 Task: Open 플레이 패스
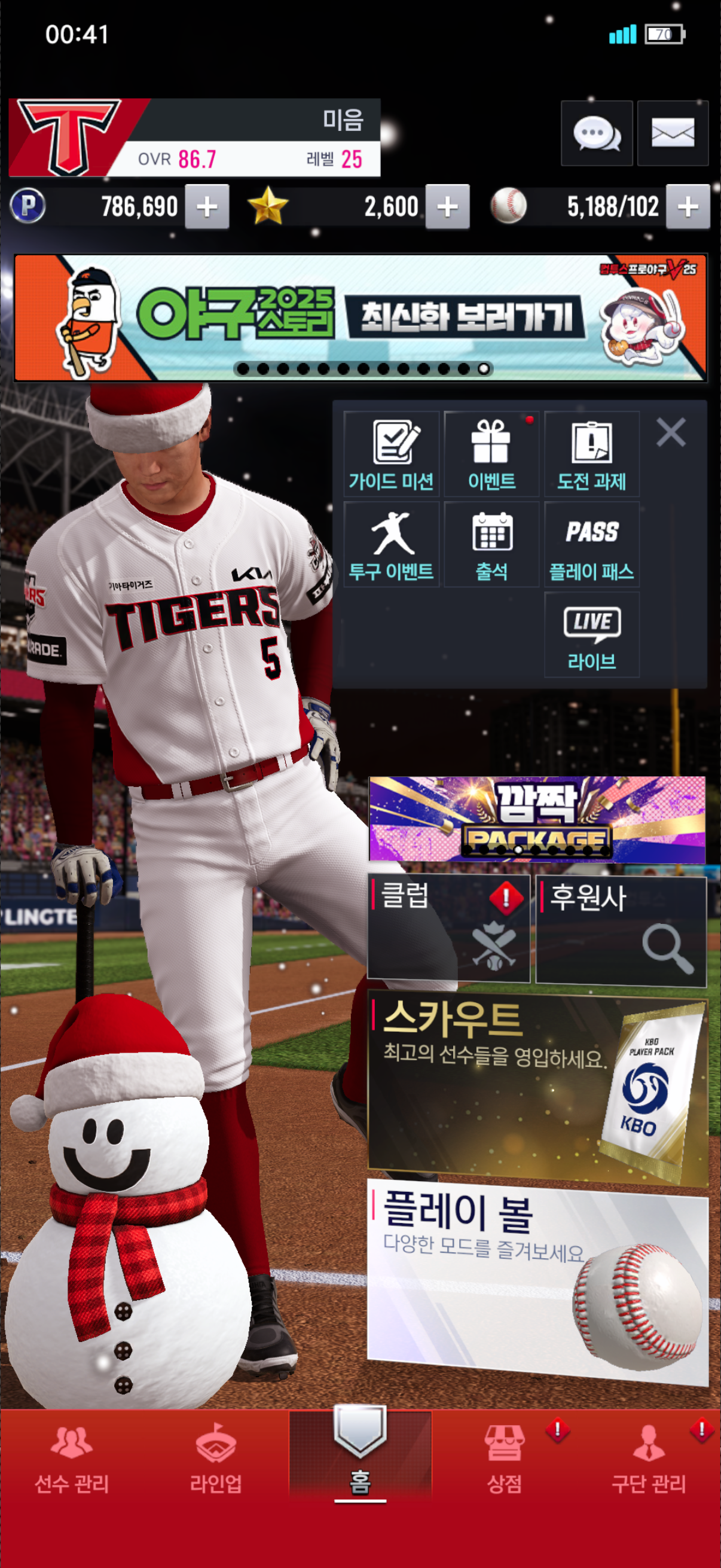tap(591, 544)
